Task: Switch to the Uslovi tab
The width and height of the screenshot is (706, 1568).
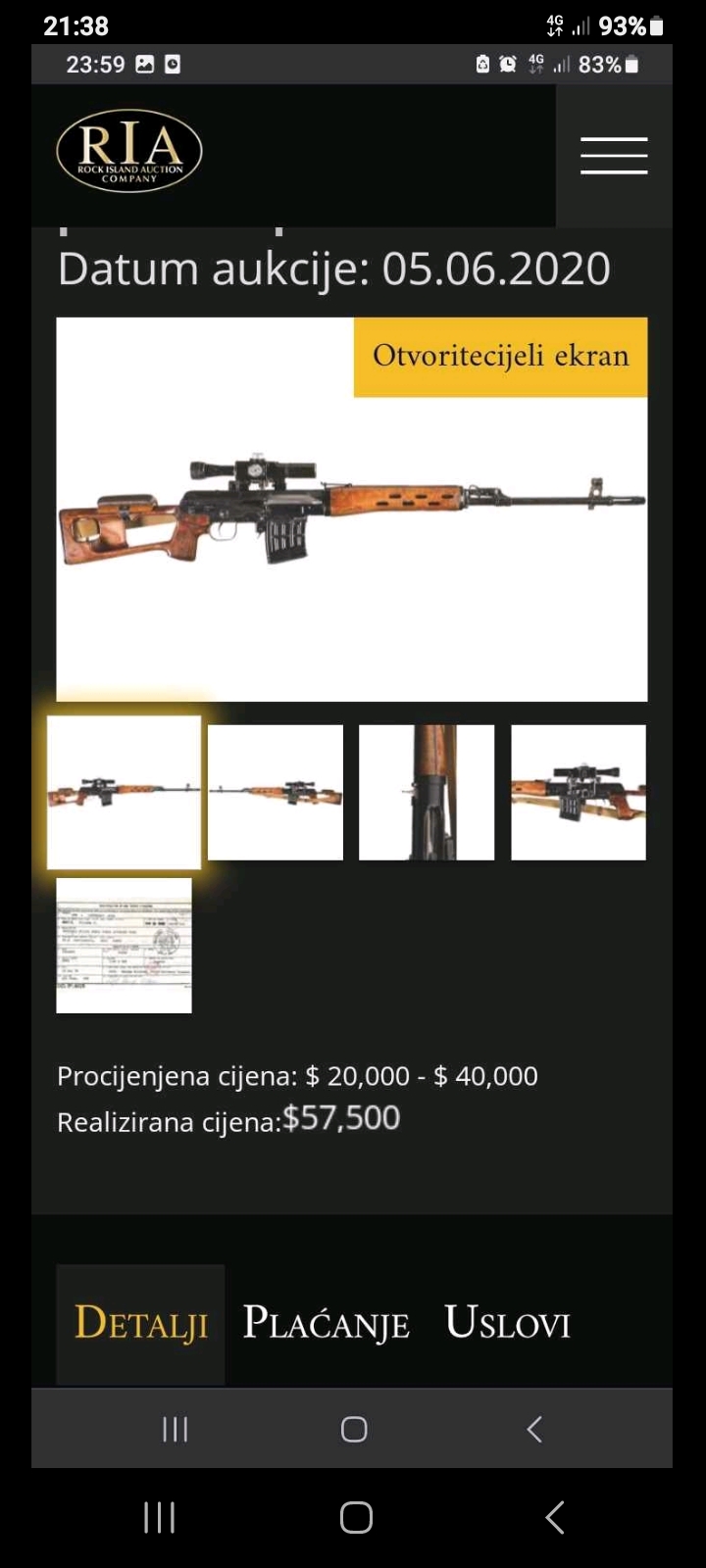Action: (x=507, y=1323)
